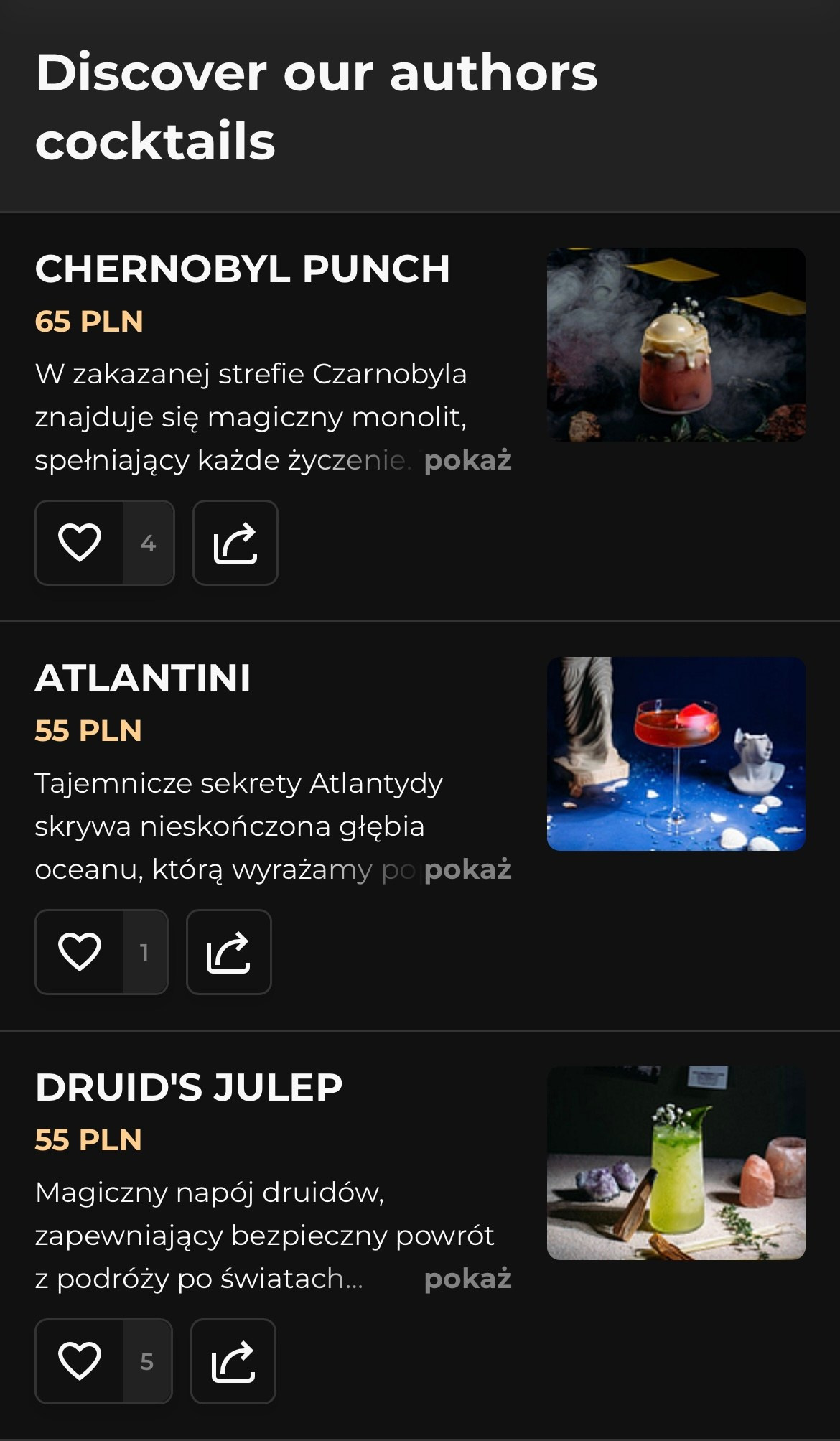Share the Chernobyl Punch cocktail

click(234, 544)
